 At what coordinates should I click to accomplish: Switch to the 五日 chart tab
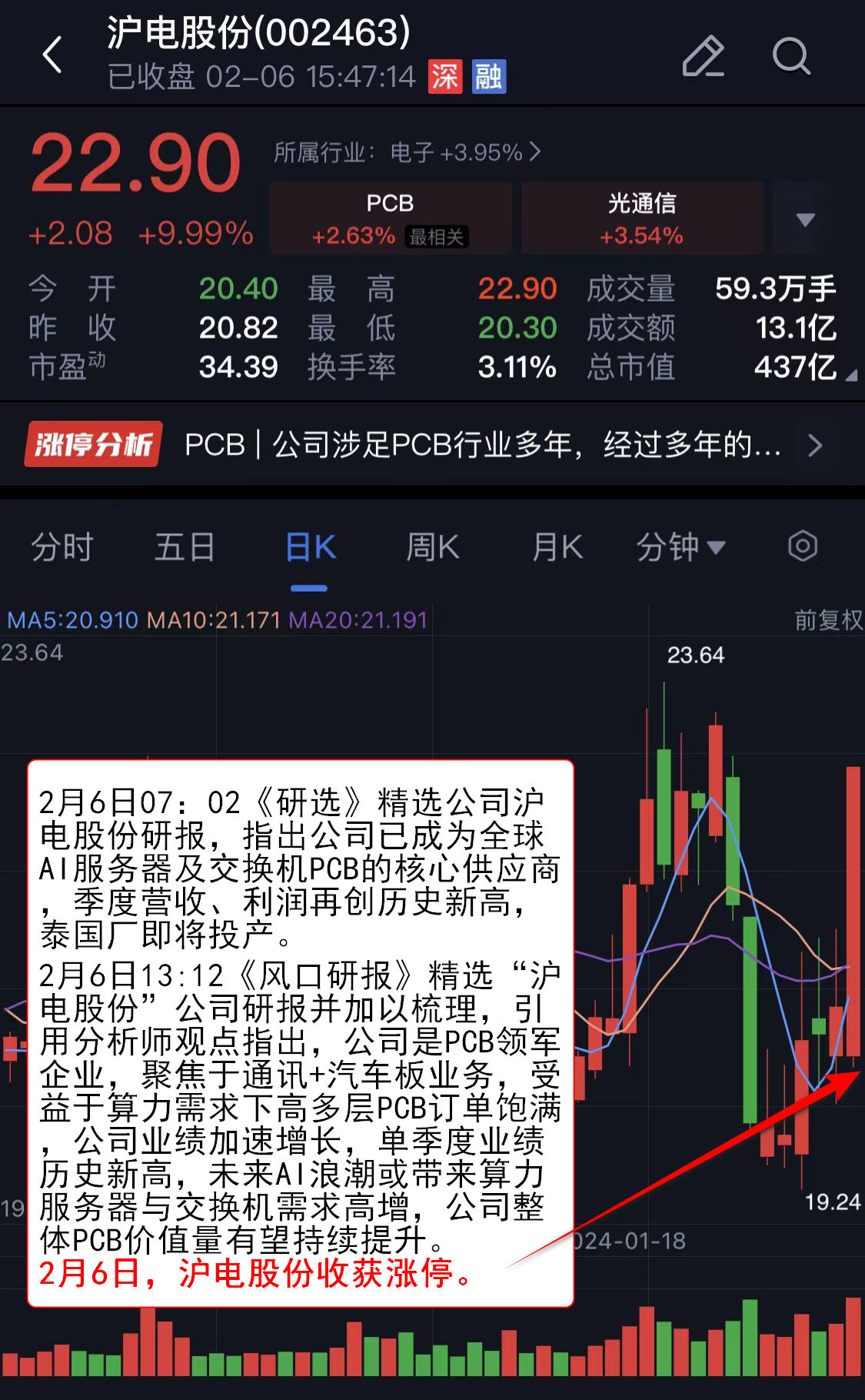coord(185,548)
